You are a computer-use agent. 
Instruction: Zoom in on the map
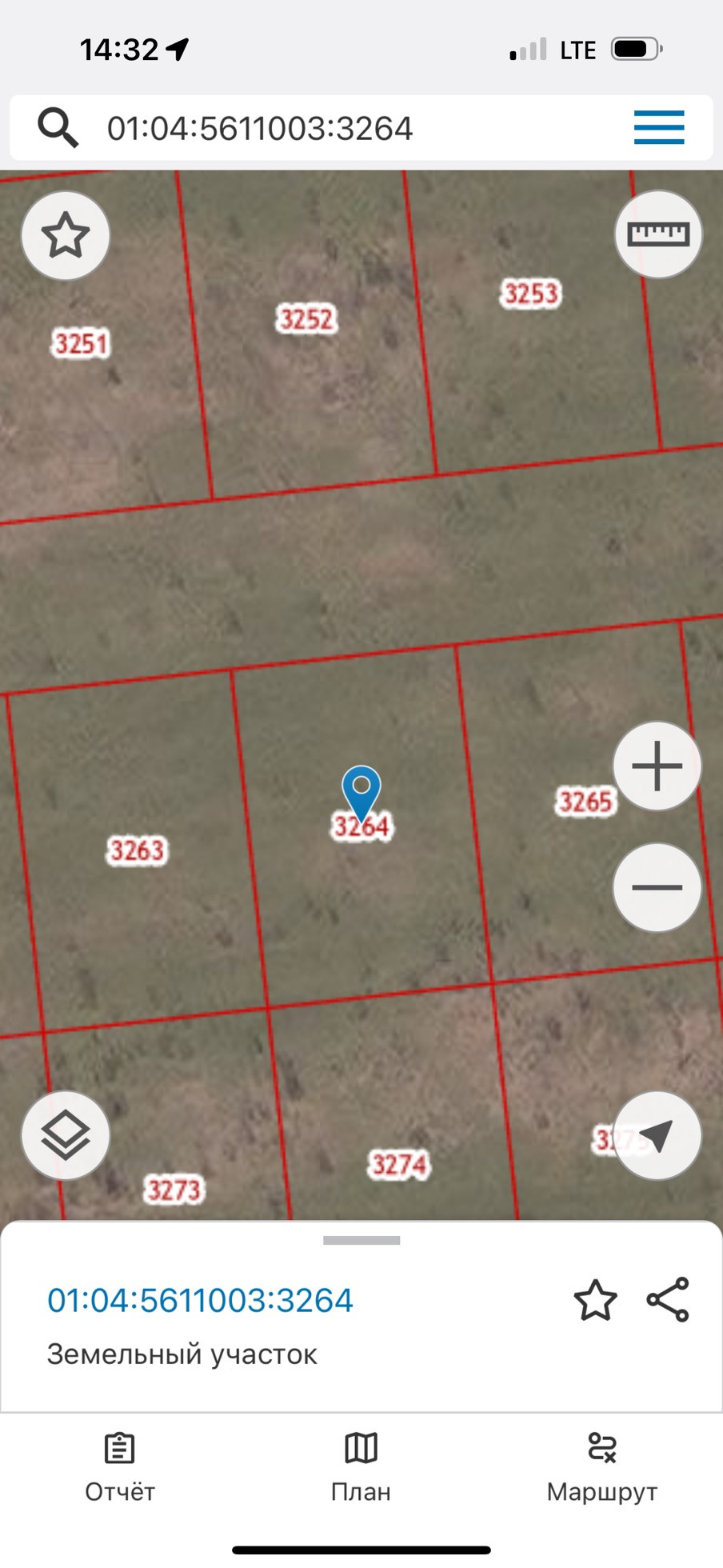(657, 766)
